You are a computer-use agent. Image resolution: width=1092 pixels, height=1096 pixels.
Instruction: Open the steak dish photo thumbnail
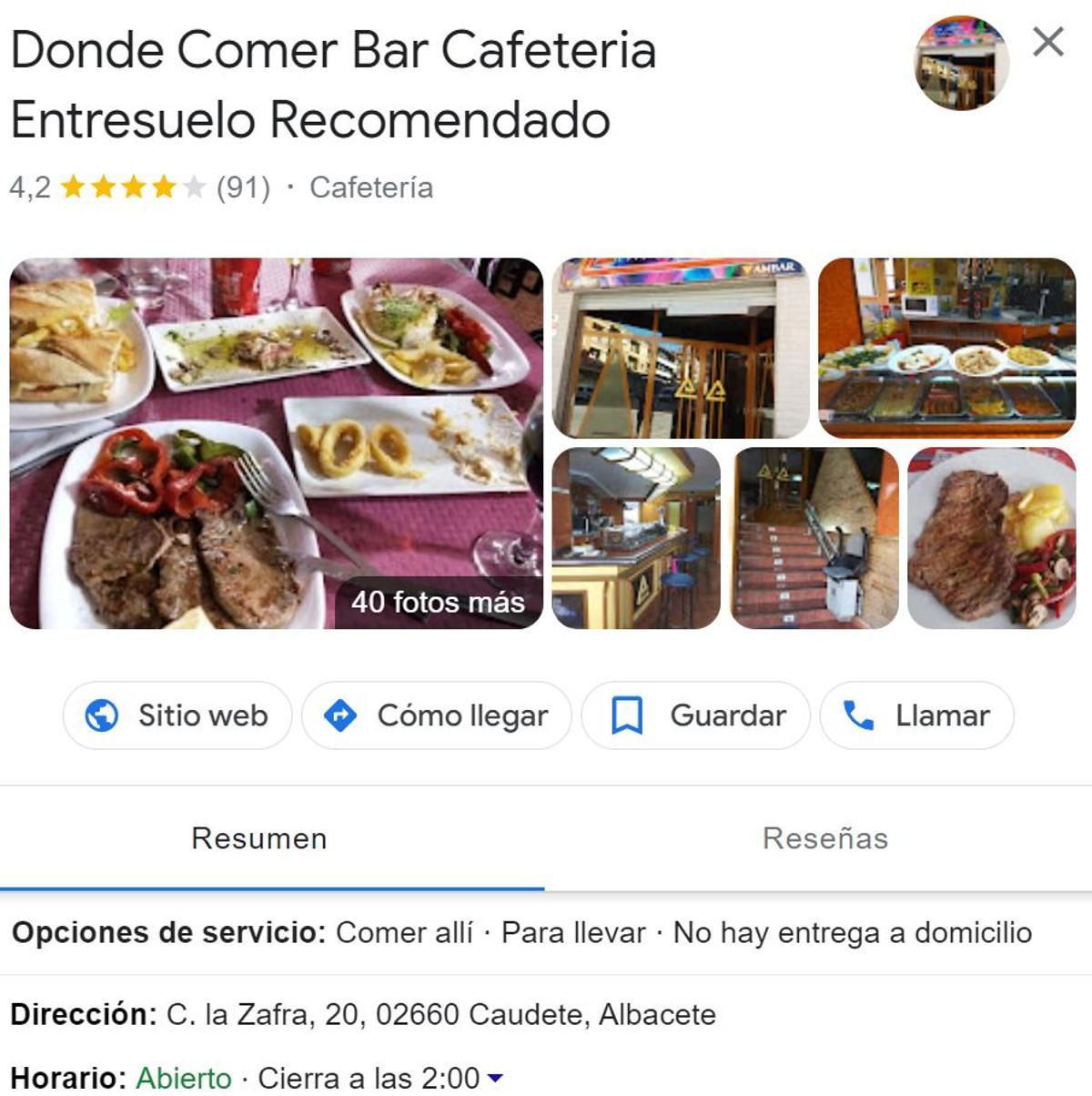tap(992, 537)
